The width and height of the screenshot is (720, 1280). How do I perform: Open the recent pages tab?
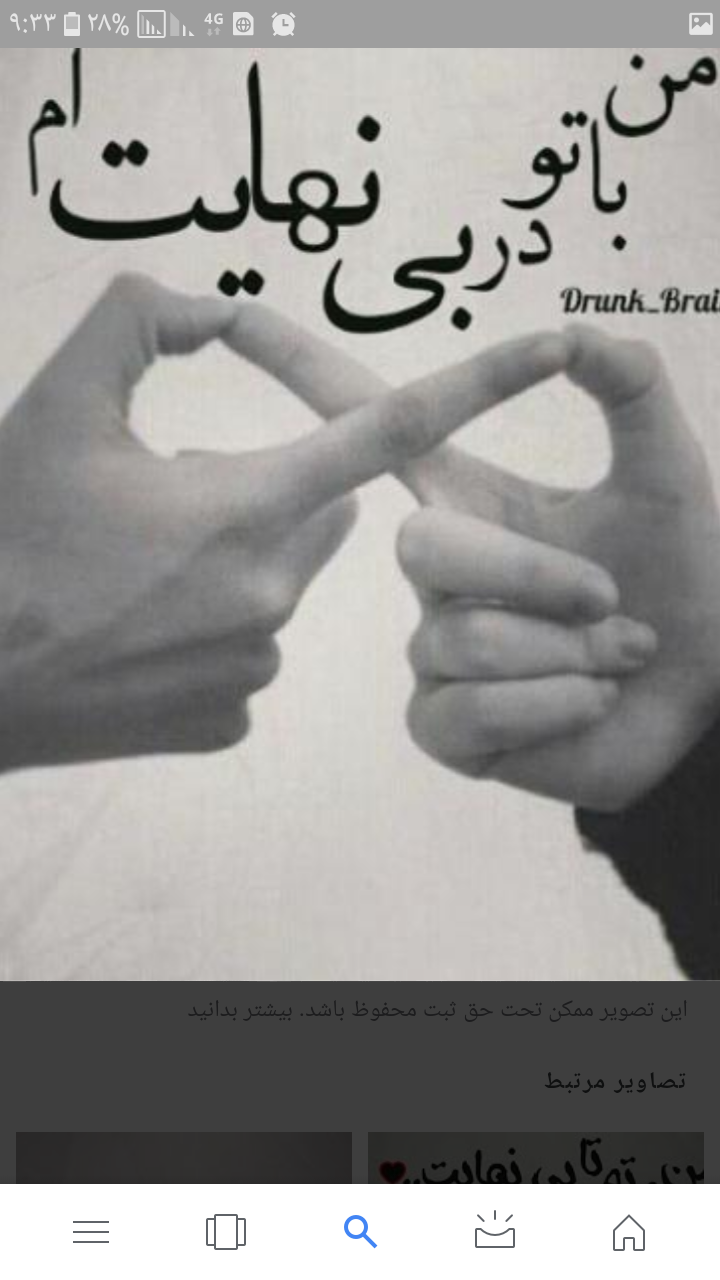[x=226, y=1232]
